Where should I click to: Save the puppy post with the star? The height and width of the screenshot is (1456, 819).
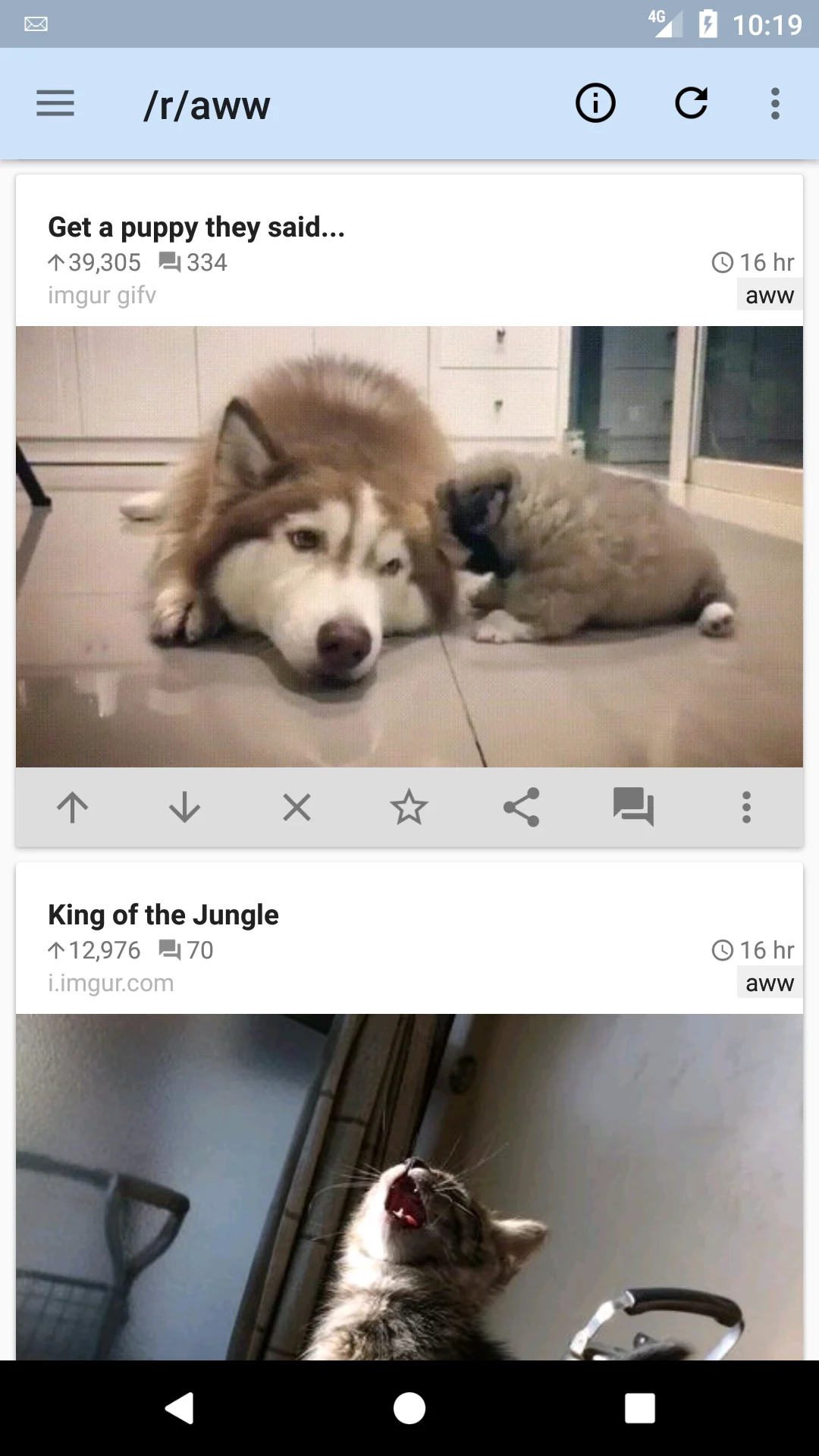pyautogui.click(x=409, y=808)
